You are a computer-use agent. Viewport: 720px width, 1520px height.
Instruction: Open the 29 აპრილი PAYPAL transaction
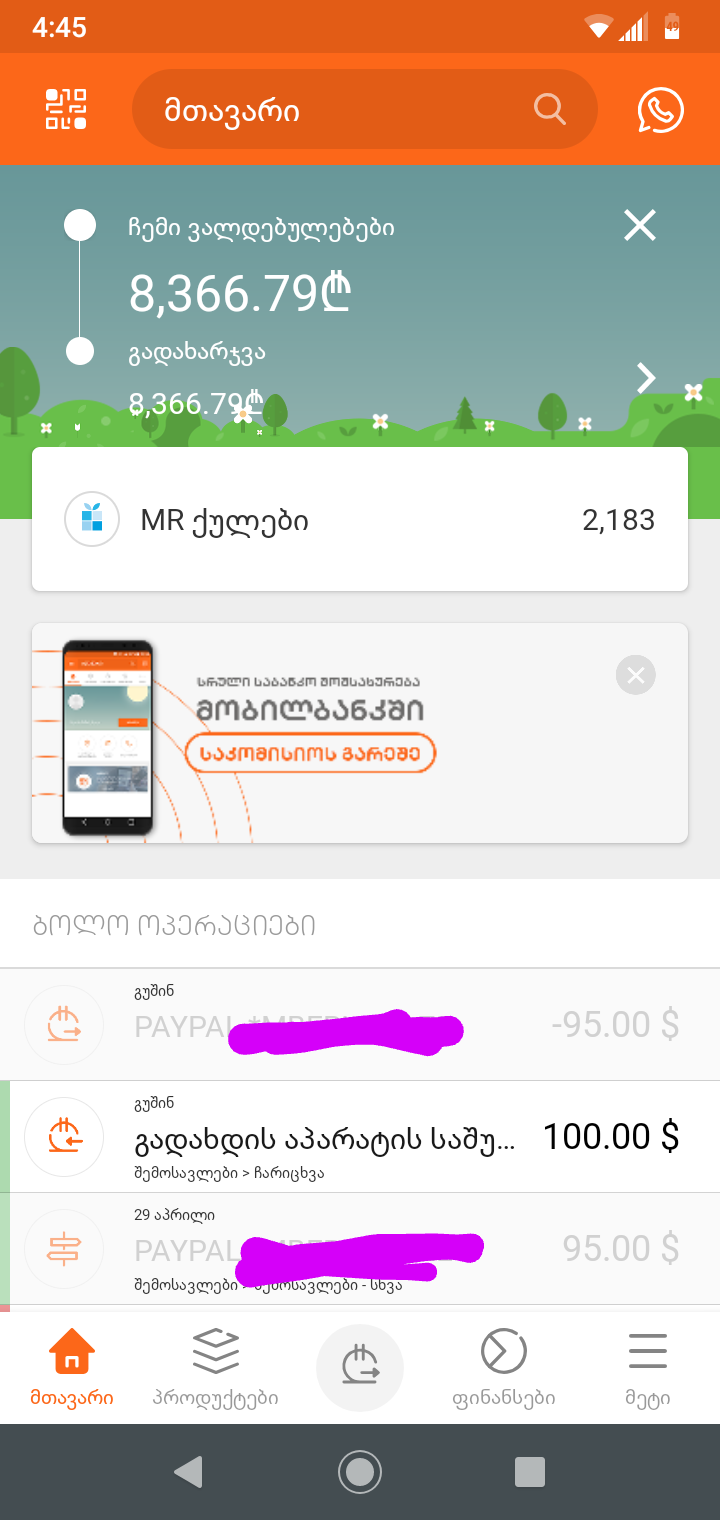pos(360,1249)
